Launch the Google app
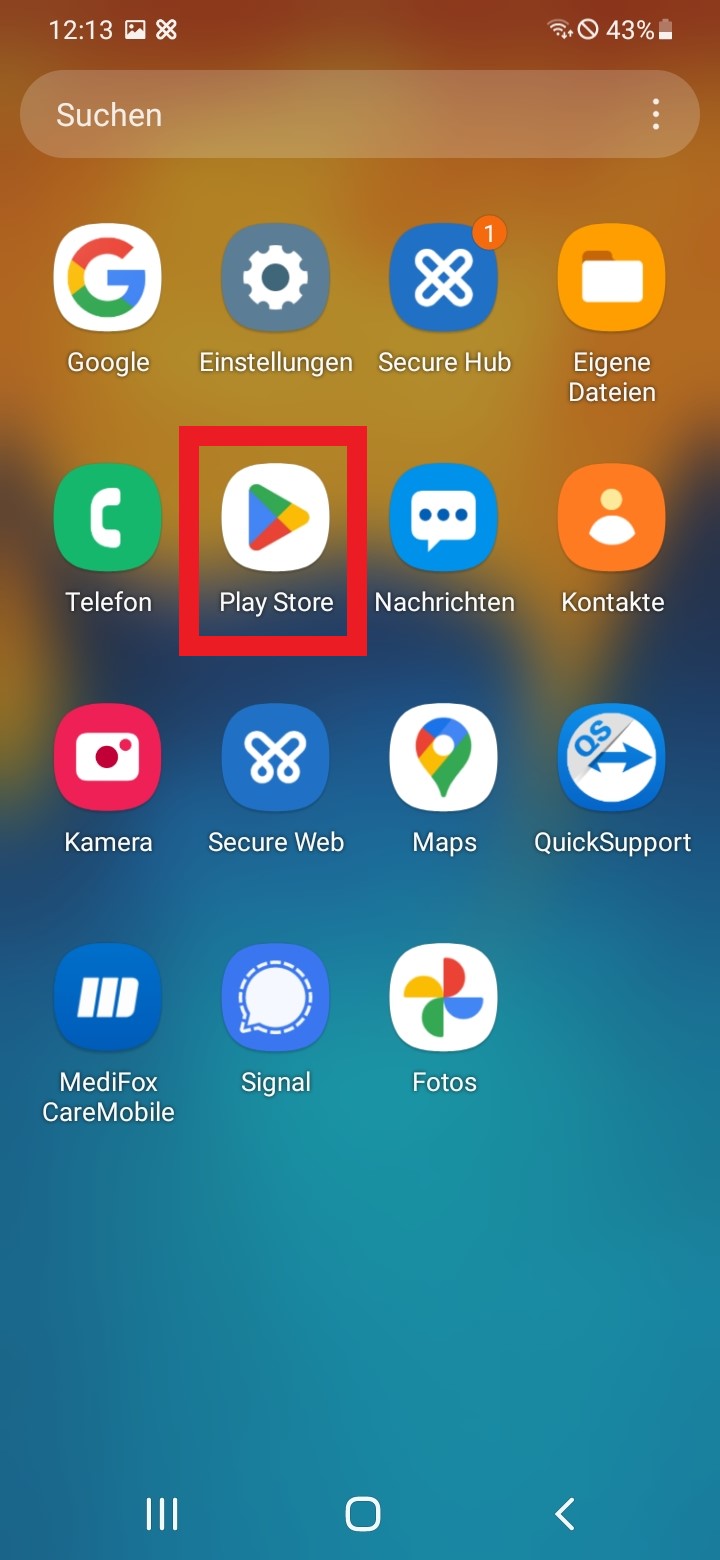This screenshot has width=720, height=1560. click(108, 278)
